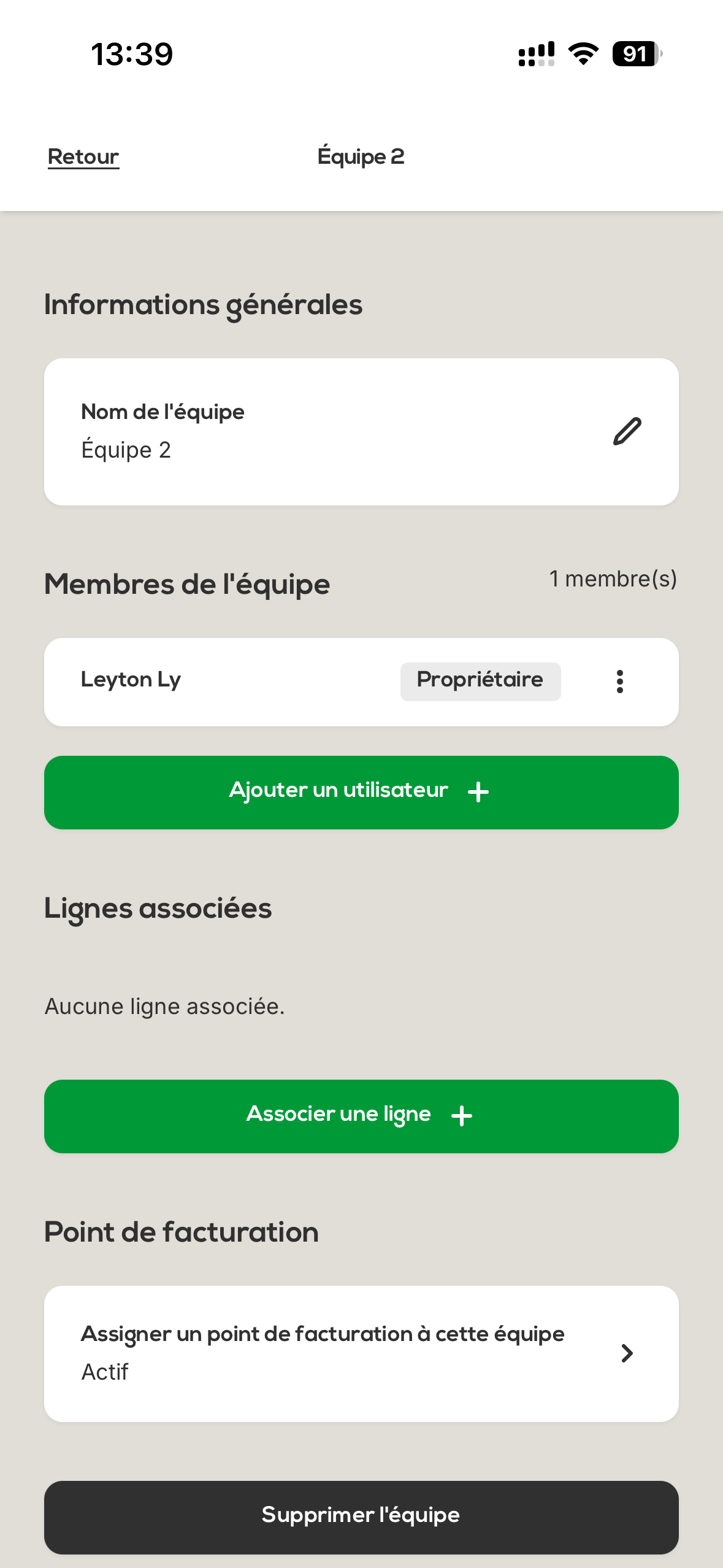Tap Associer une ligne button
Viewport: 723px width, 1568px height.
(x=361, y=1116)
